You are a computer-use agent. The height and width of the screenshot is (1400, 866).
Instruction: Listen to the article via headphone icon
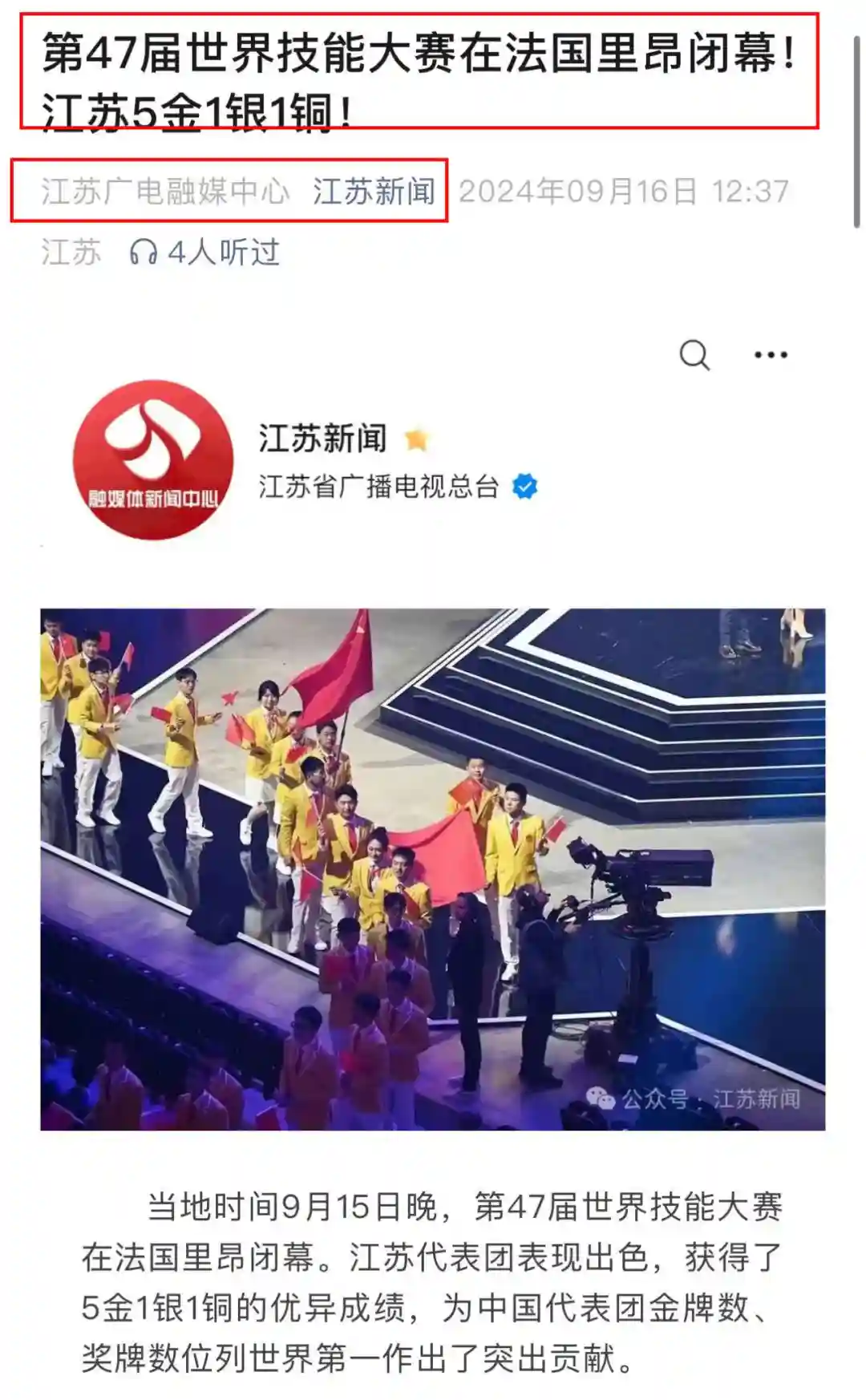click(144, 253)
